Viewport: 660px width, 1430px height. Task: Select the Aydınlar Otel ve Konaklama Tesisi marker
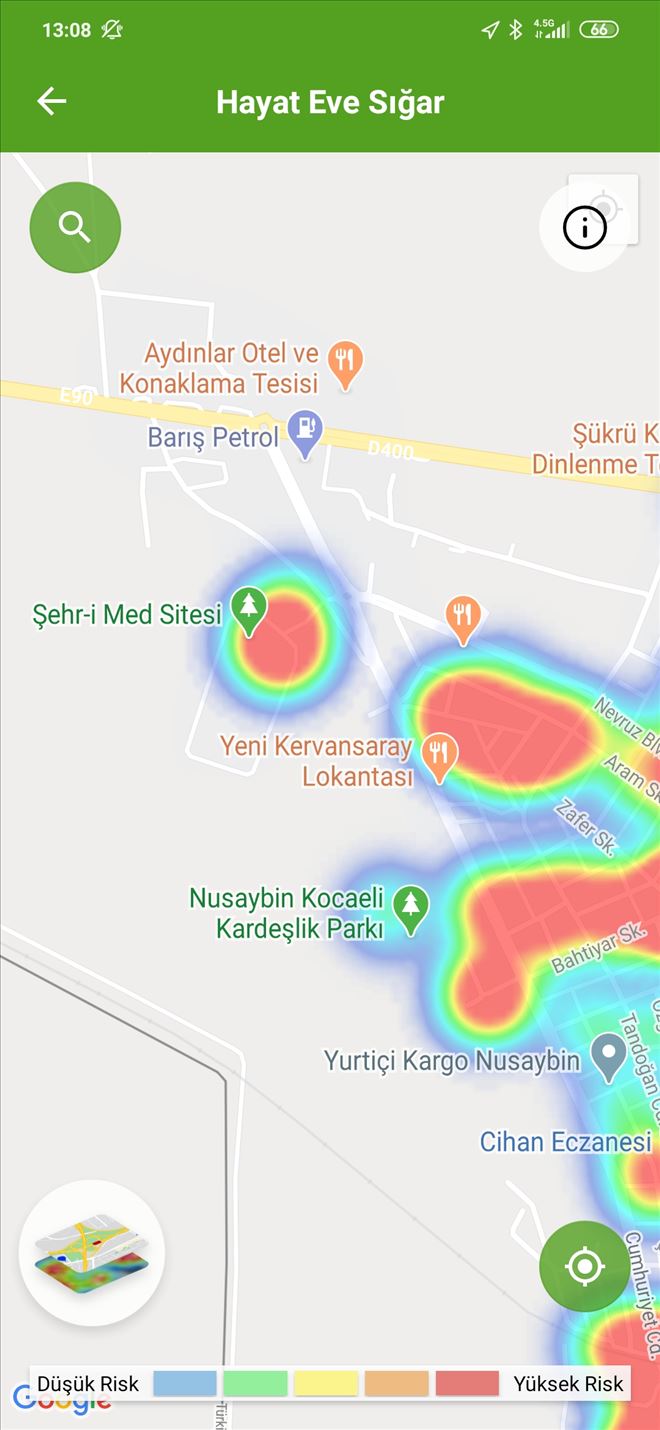[x=346, y=364]
